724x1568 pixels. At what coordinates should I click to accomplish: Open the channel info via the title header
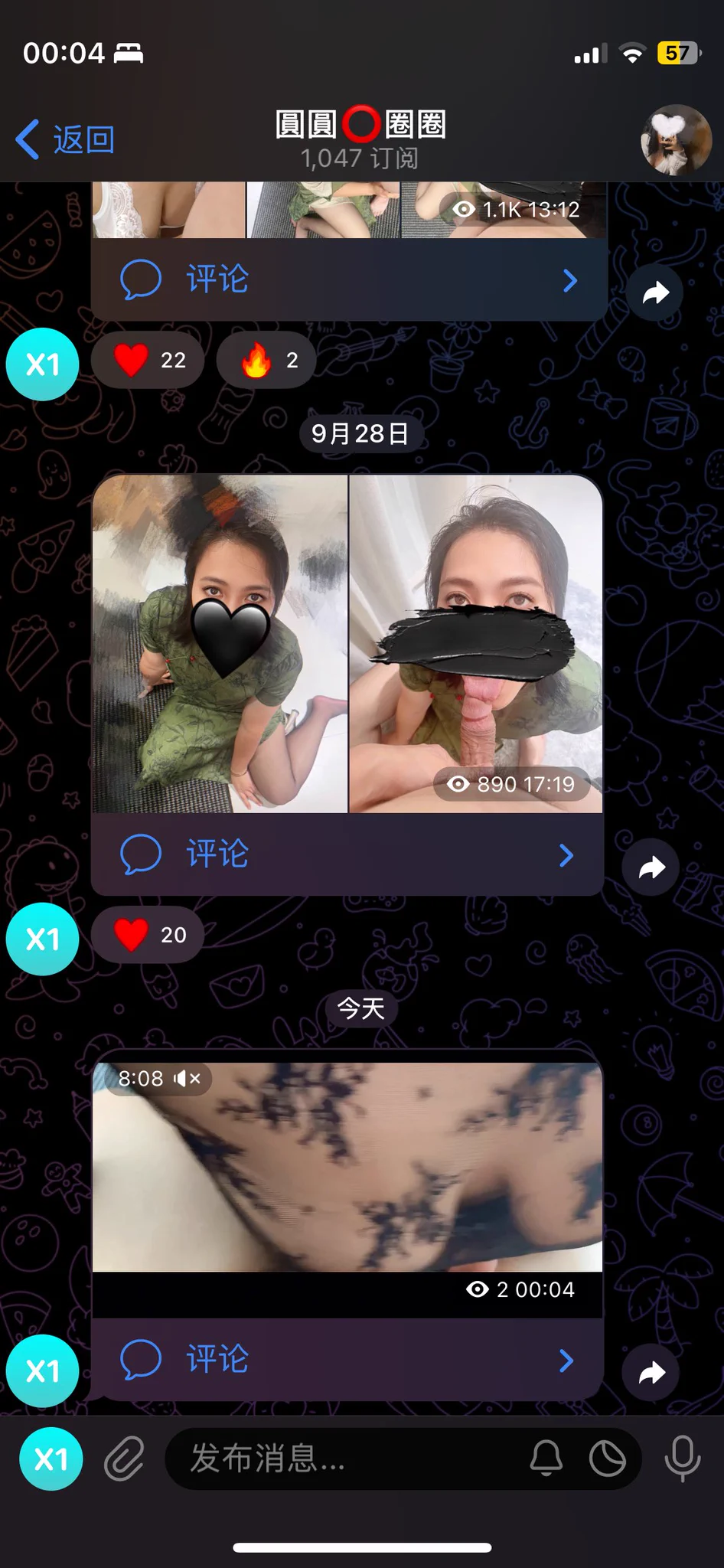(x=360, y=139)
